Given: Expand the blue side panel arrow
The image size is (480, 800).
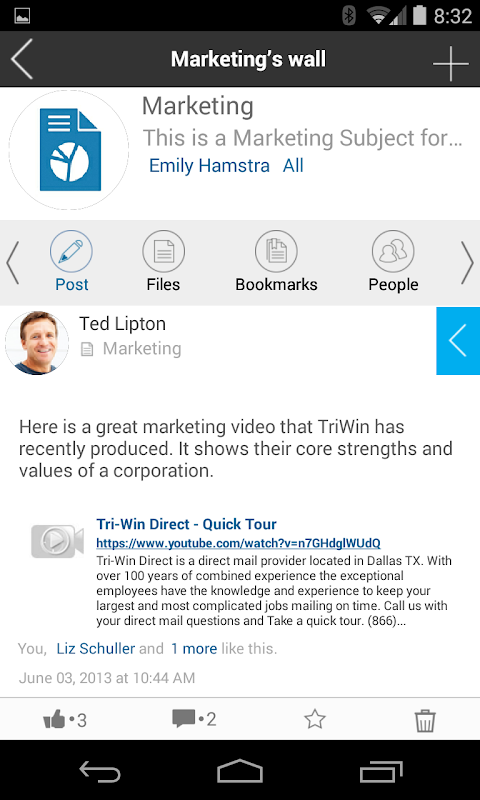Looking at the screenshot, I should [458, 341].
